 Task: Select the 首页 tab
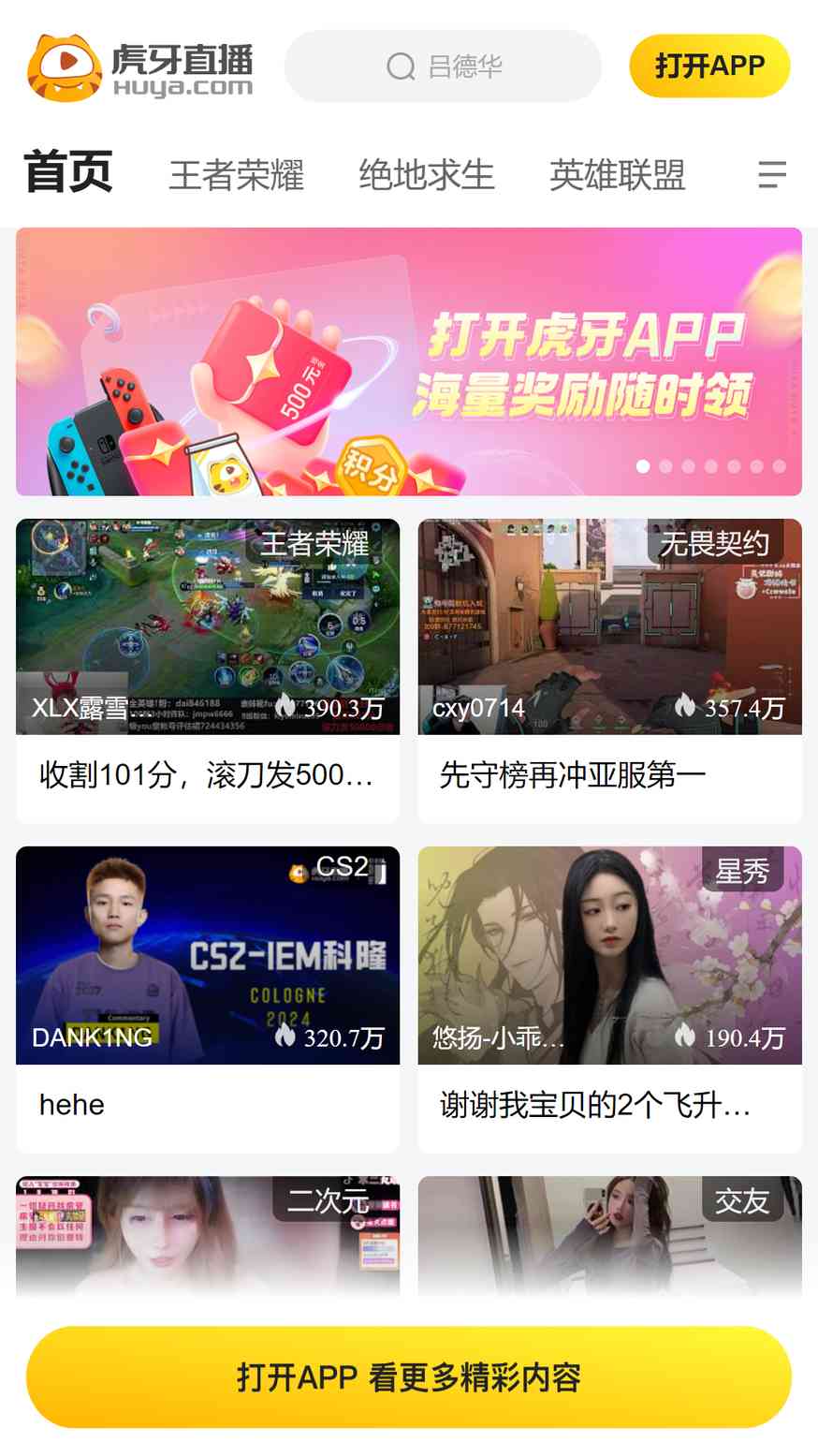68,172
